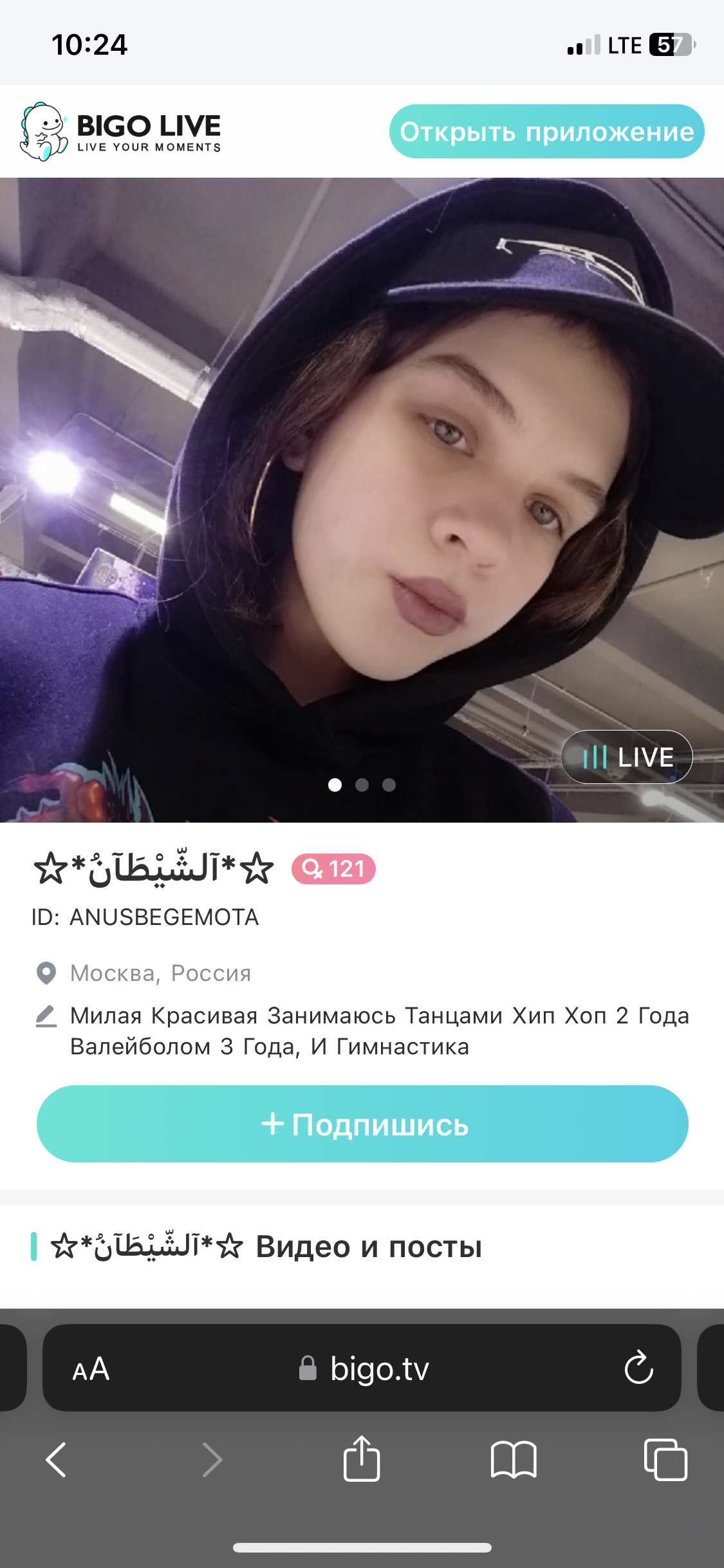Share this page from Safari
This screenshot has width=724, height=1568.
[x=362, y=1459]
